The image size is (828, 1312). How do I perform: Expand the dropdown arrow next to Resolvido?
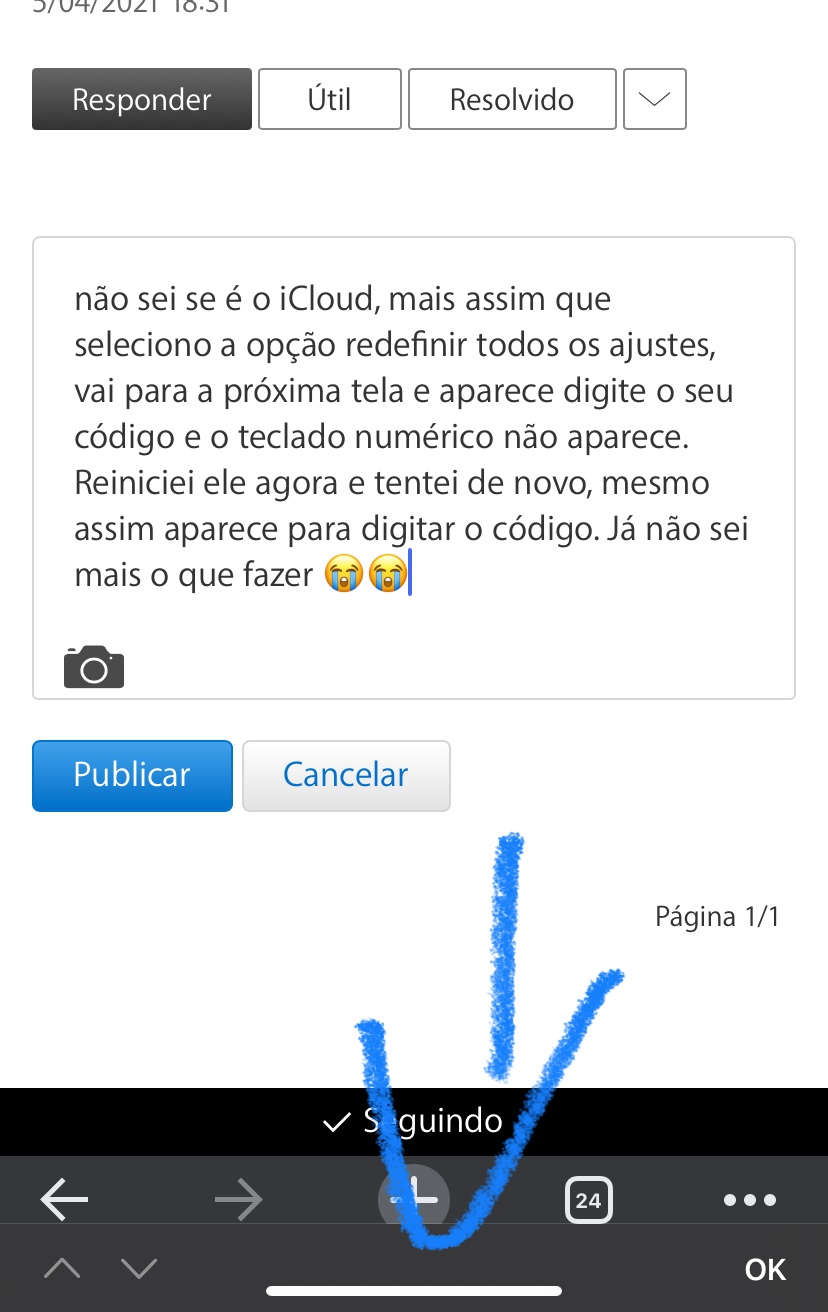pos(654,99)
